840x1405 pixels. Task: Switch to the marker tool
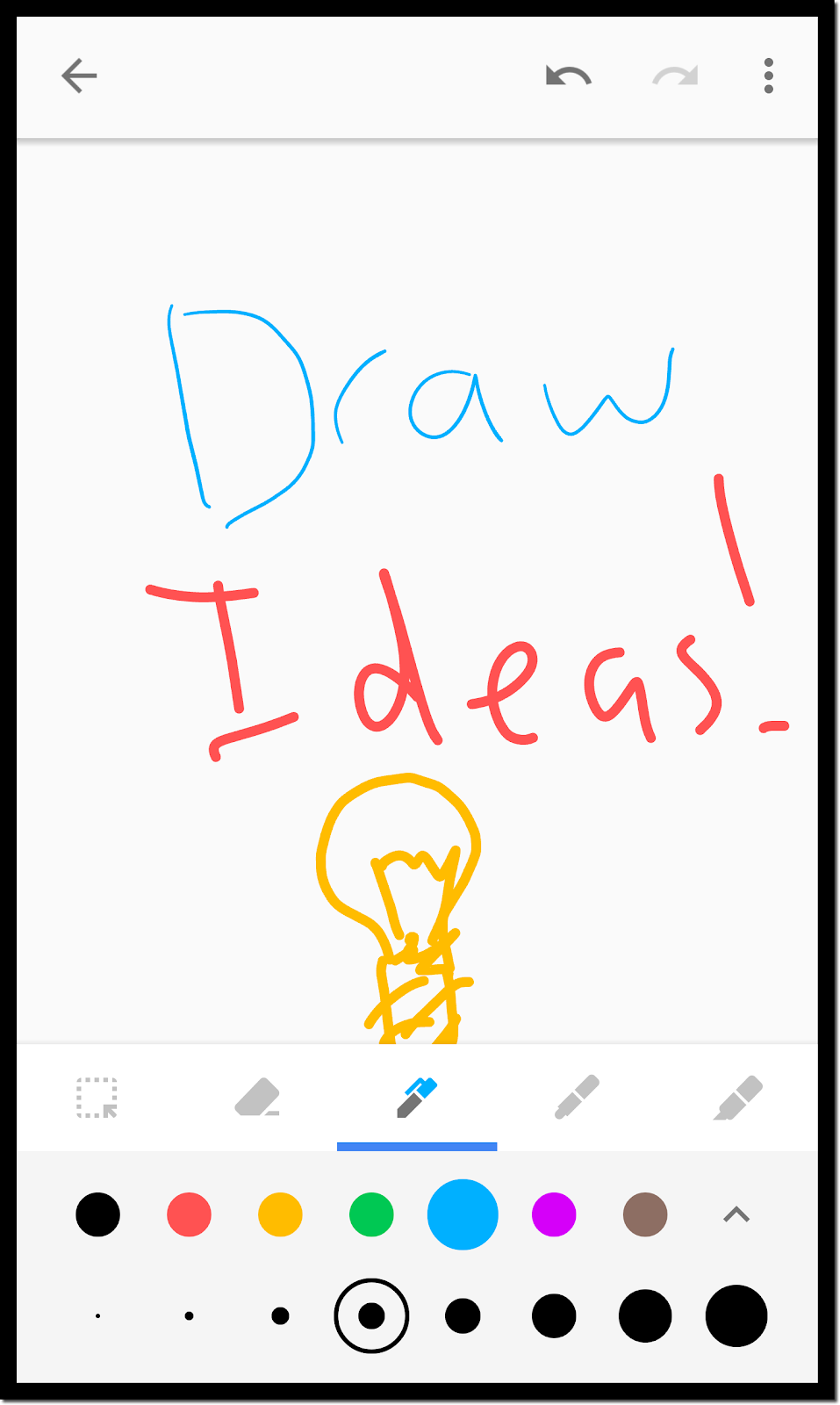click(x=577, y=1098)
